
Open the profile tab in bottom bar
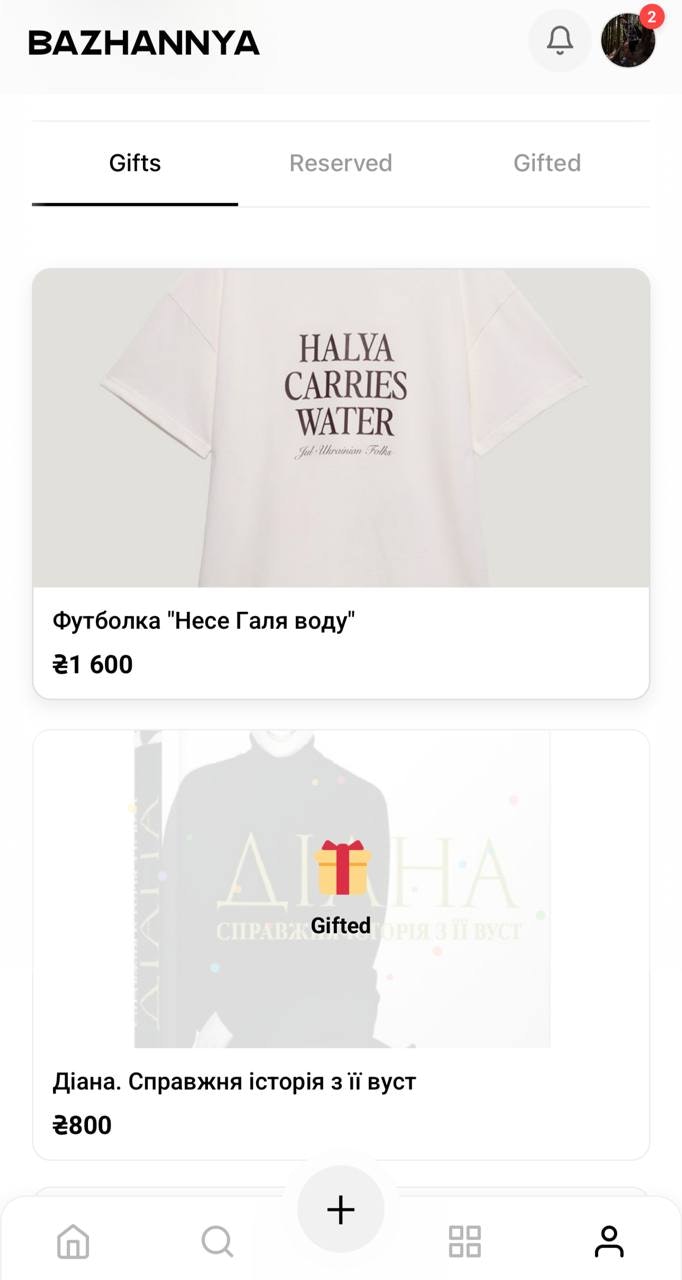coord(609,1242)
